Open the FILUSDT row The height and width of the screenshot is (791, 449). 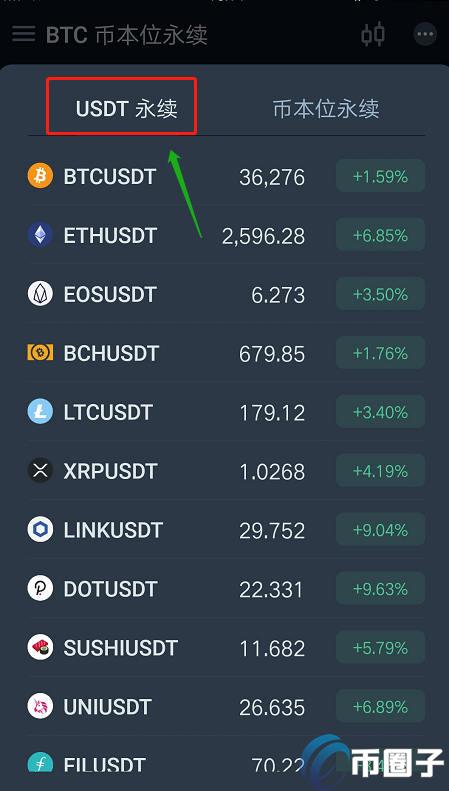(x=227, y=764)
